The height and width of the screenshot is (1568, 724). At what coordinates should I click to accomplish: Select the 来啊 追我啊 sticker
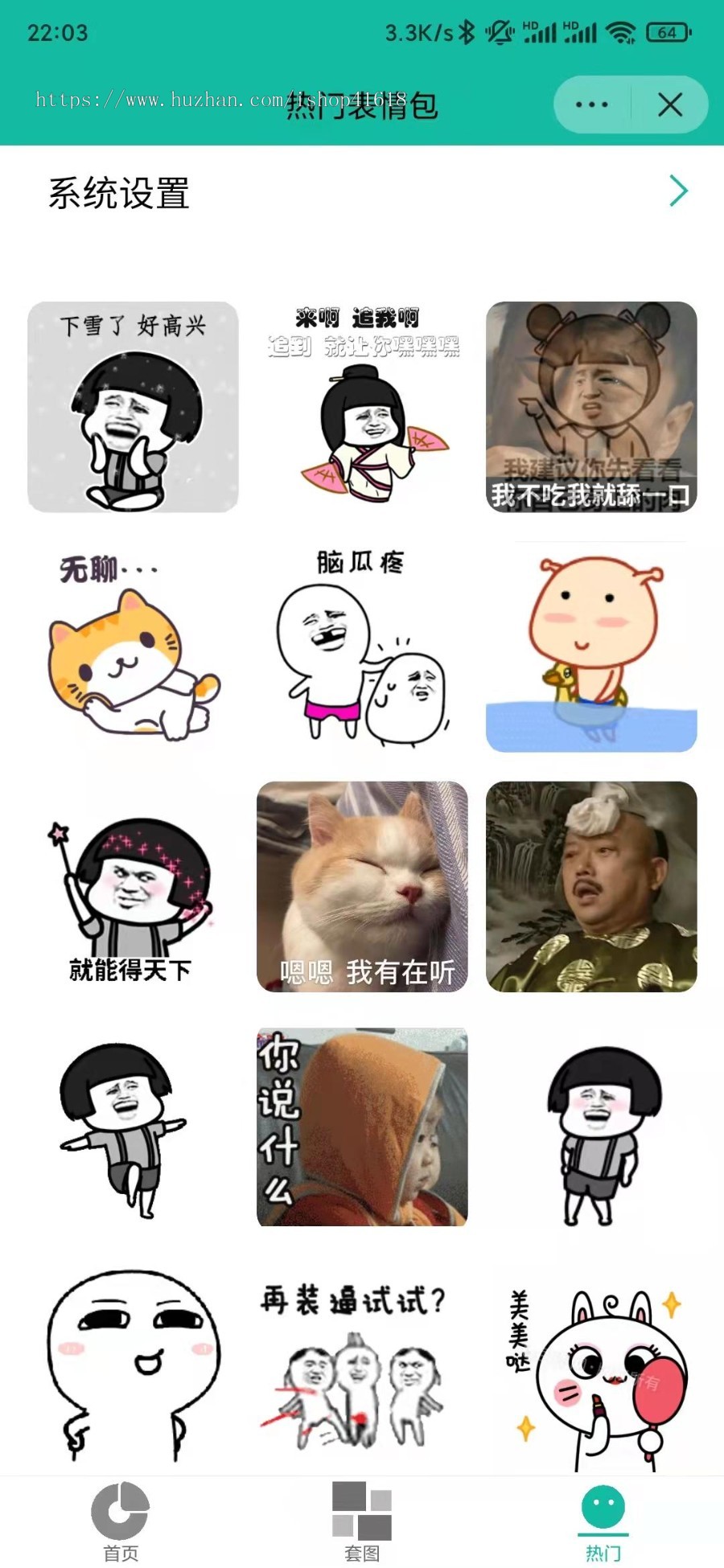[362, 407]
